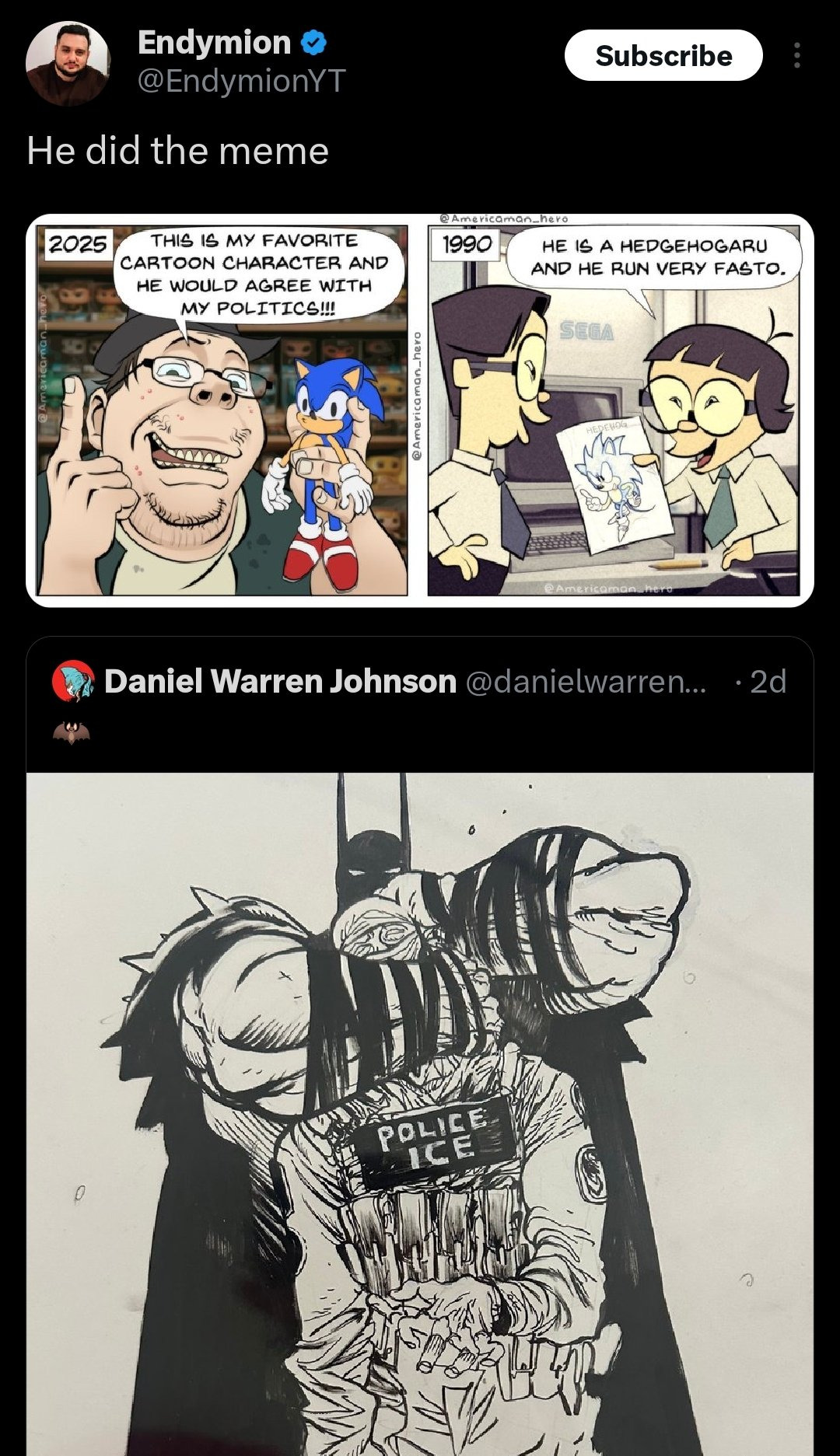
Task: Open the post's three-dot overflow menu
Action: (796, 56)
